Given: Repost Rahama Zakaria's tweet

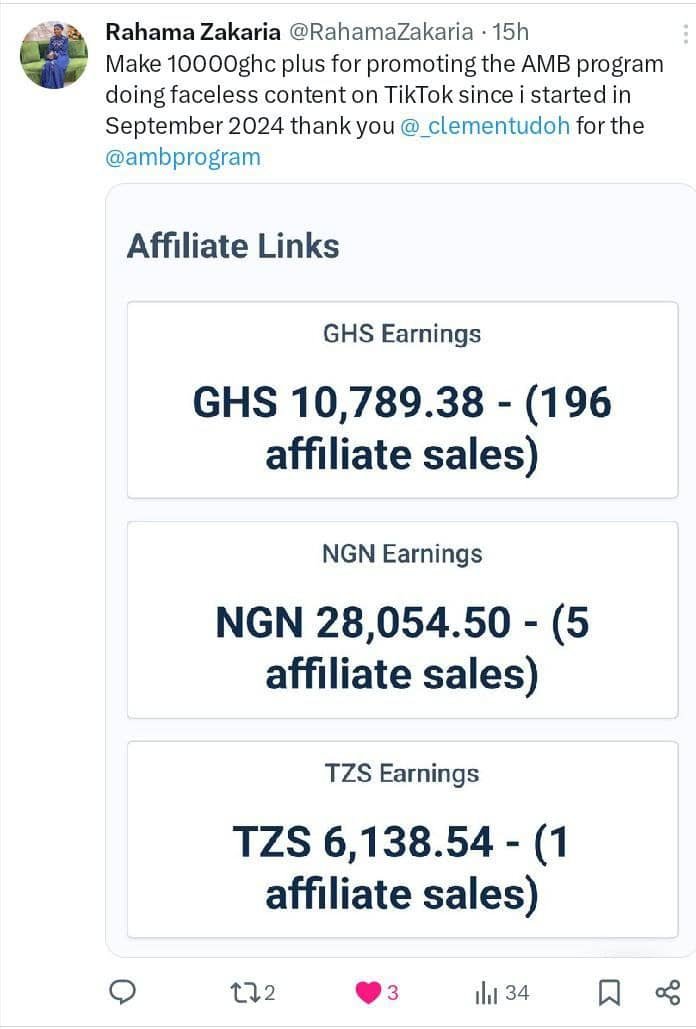Looking at the screenshot, I should coord(244,992).
